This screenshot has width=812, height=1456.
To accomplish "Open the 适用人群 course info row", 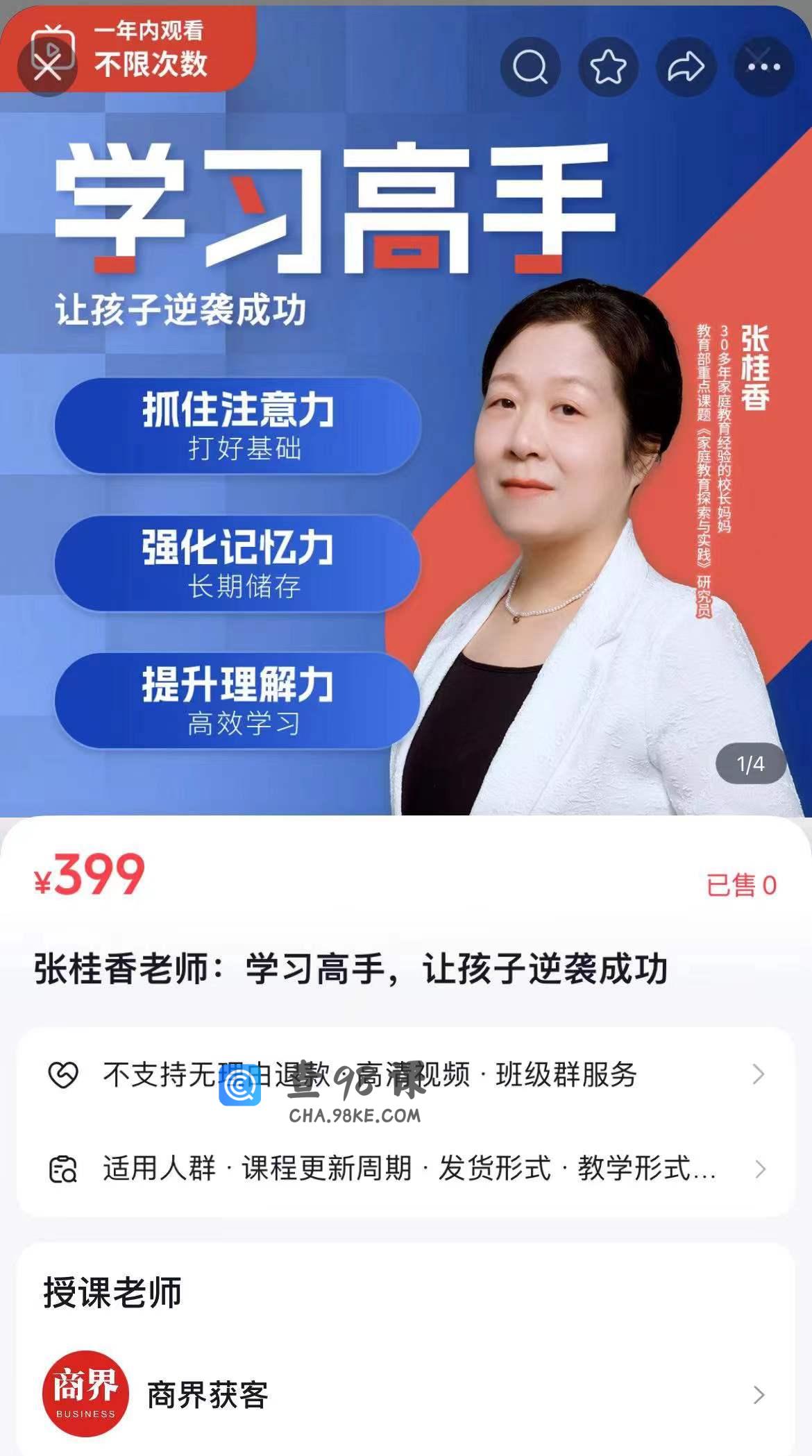I will 406,1169.
